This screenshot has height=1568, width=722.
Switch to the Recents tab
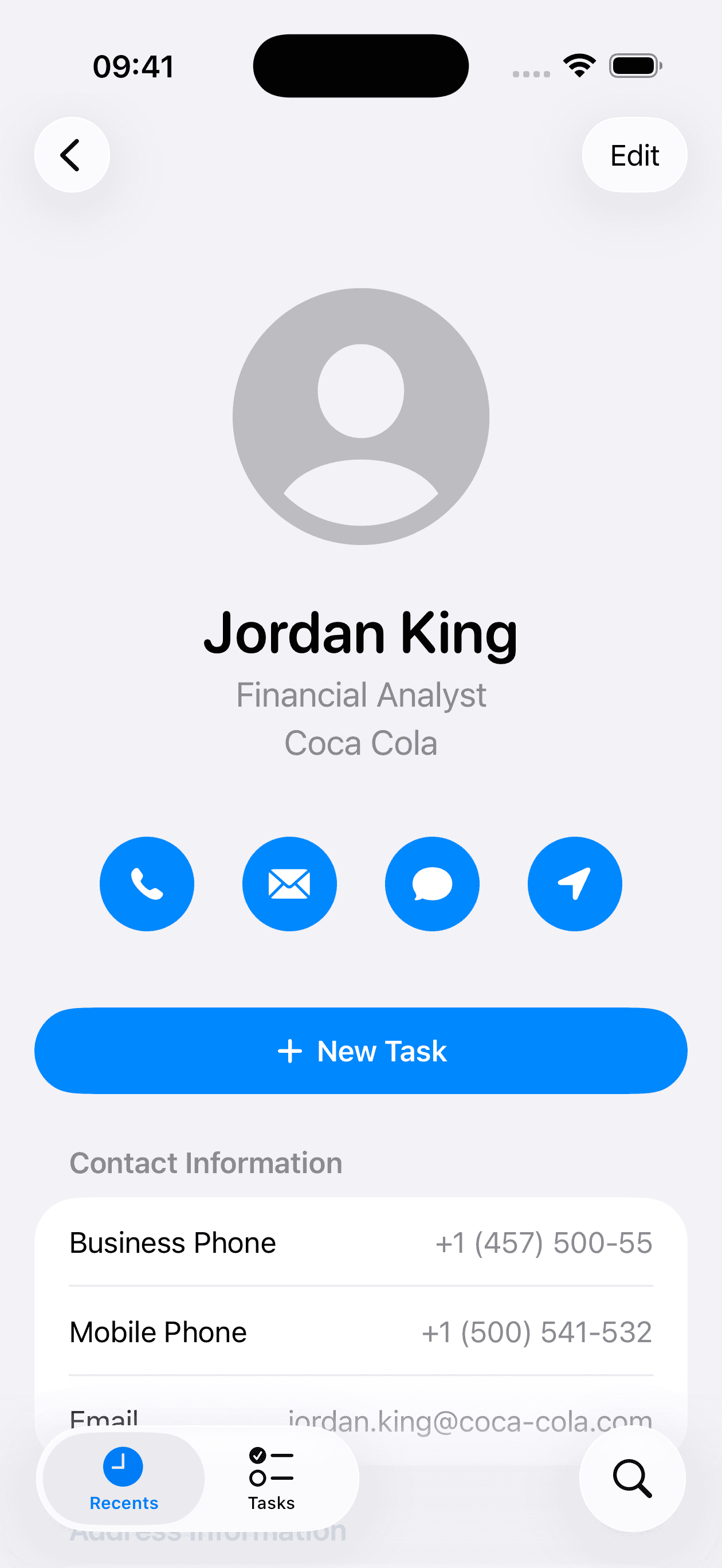[x=124, y=1479]
